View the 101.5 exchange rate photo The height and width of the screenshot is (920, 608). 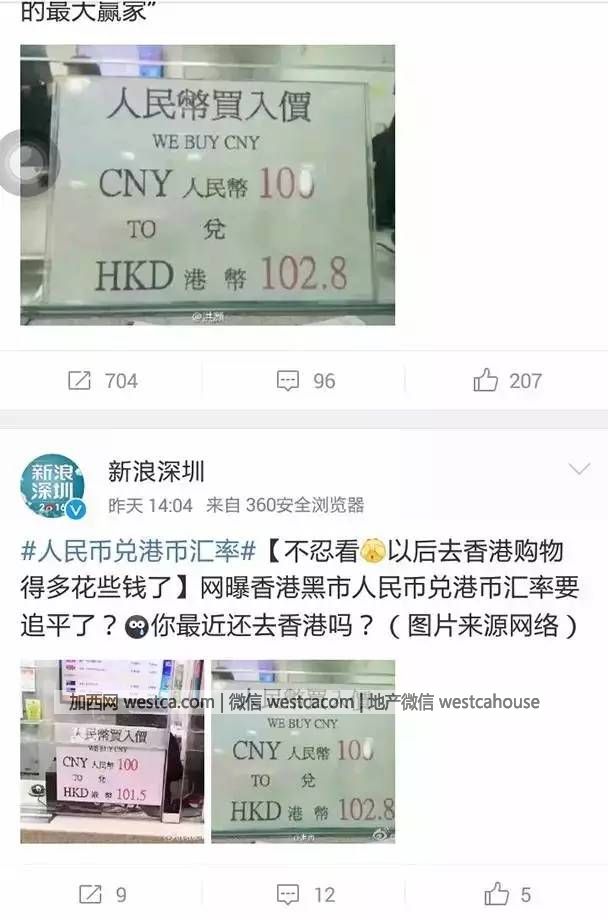click(112, 750)
